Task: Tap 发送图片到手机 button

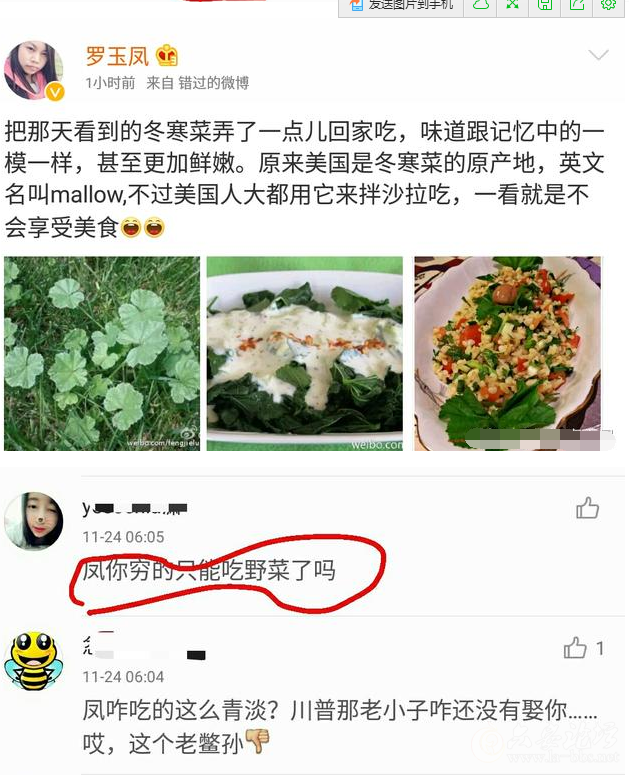Action: click(400, 6)
